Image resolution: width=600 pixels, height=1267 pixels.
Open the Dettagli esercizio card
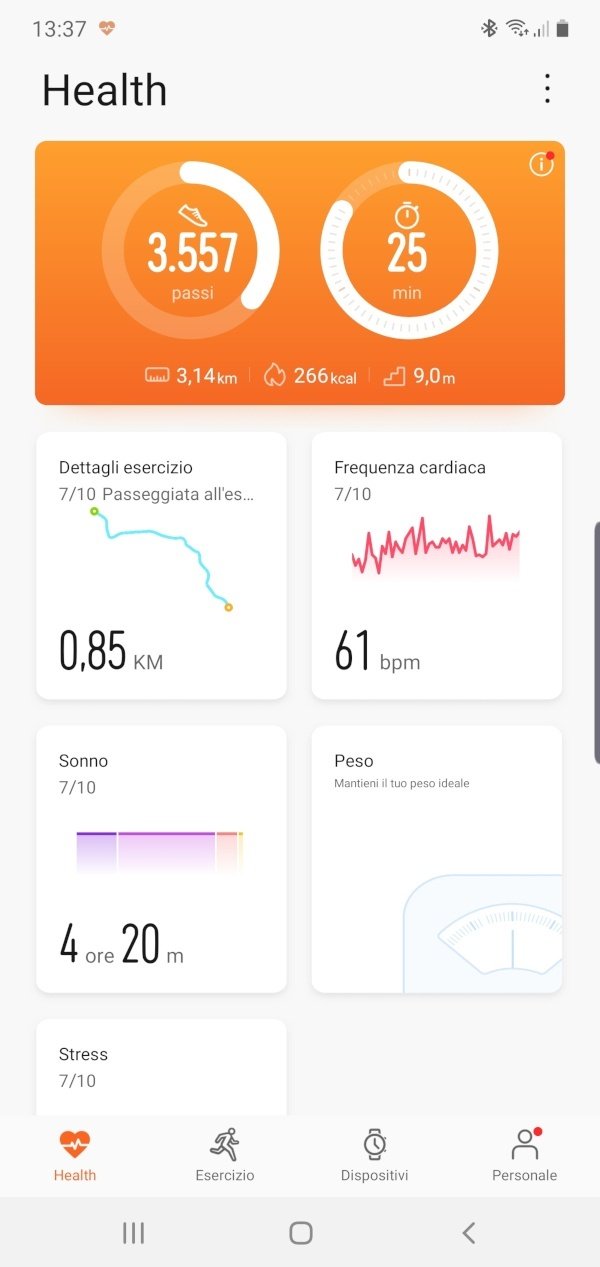161,565
